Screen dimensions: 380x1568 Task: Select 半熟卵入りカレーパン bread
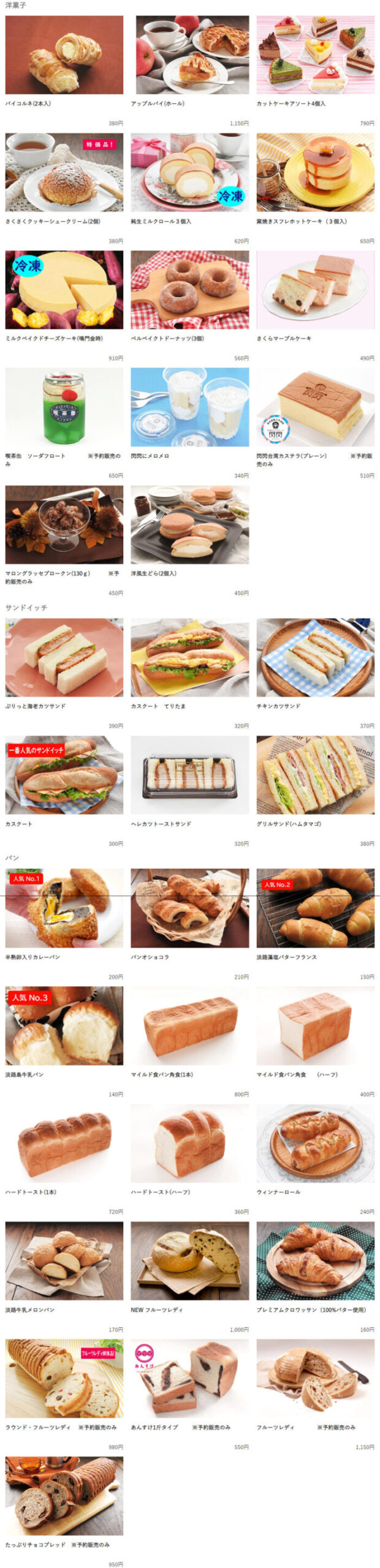[64, 908]
